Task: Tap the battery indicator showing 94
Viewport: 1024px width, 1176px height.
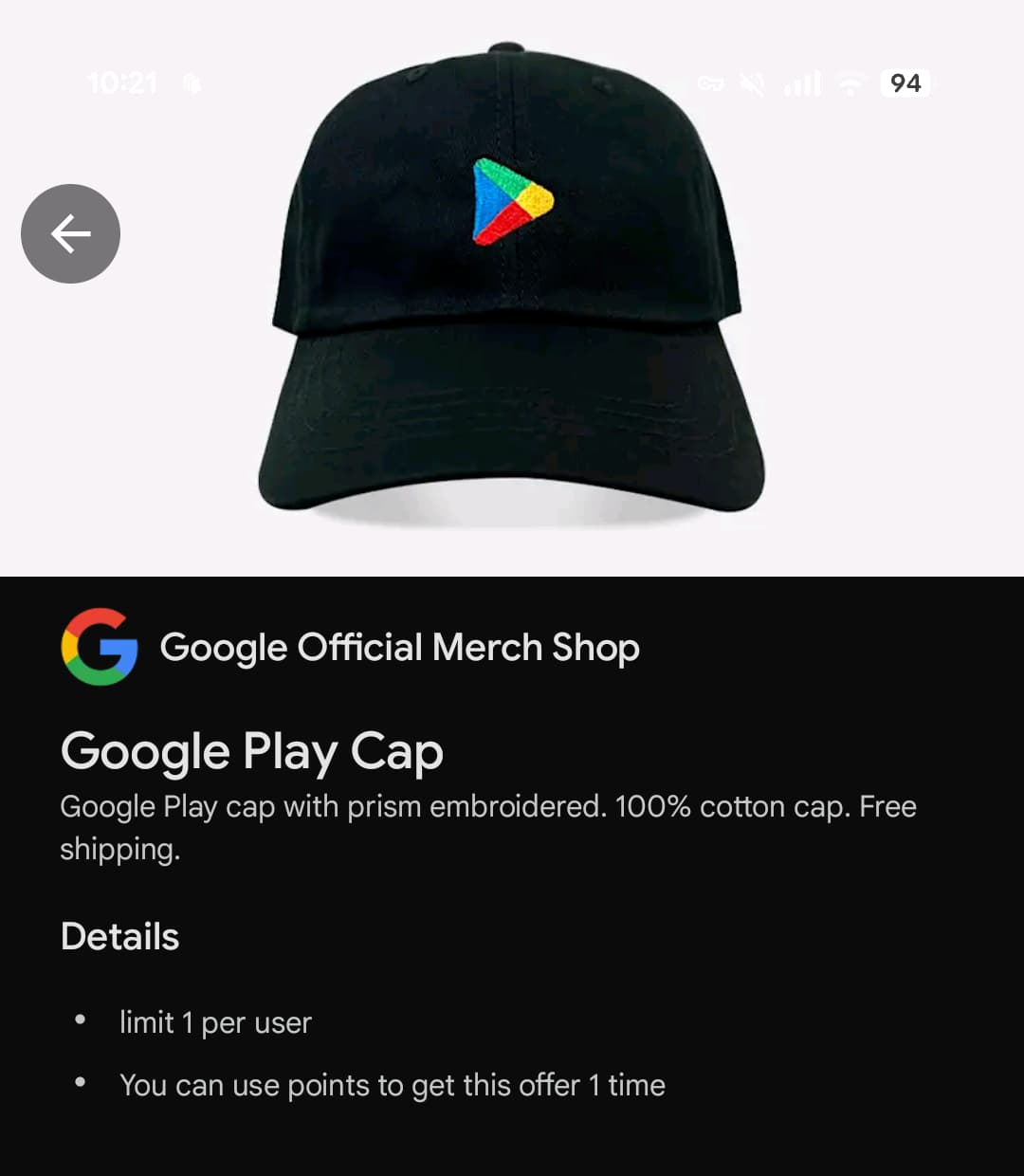Action: [x=905, y=83]
